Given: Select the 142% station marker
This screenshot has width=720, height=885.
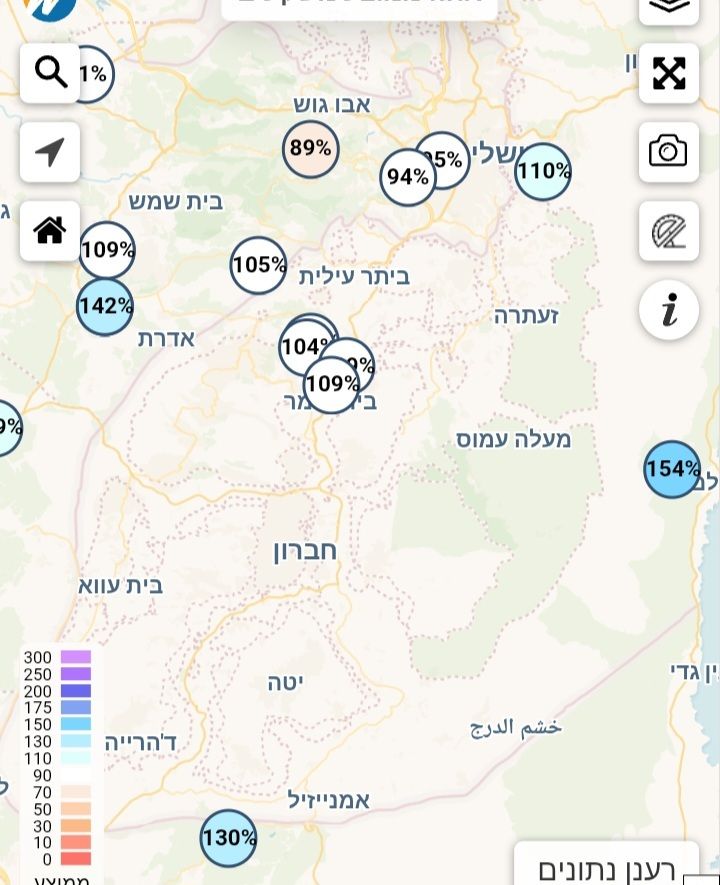Looking at the screenshot, I should [104, 306].
